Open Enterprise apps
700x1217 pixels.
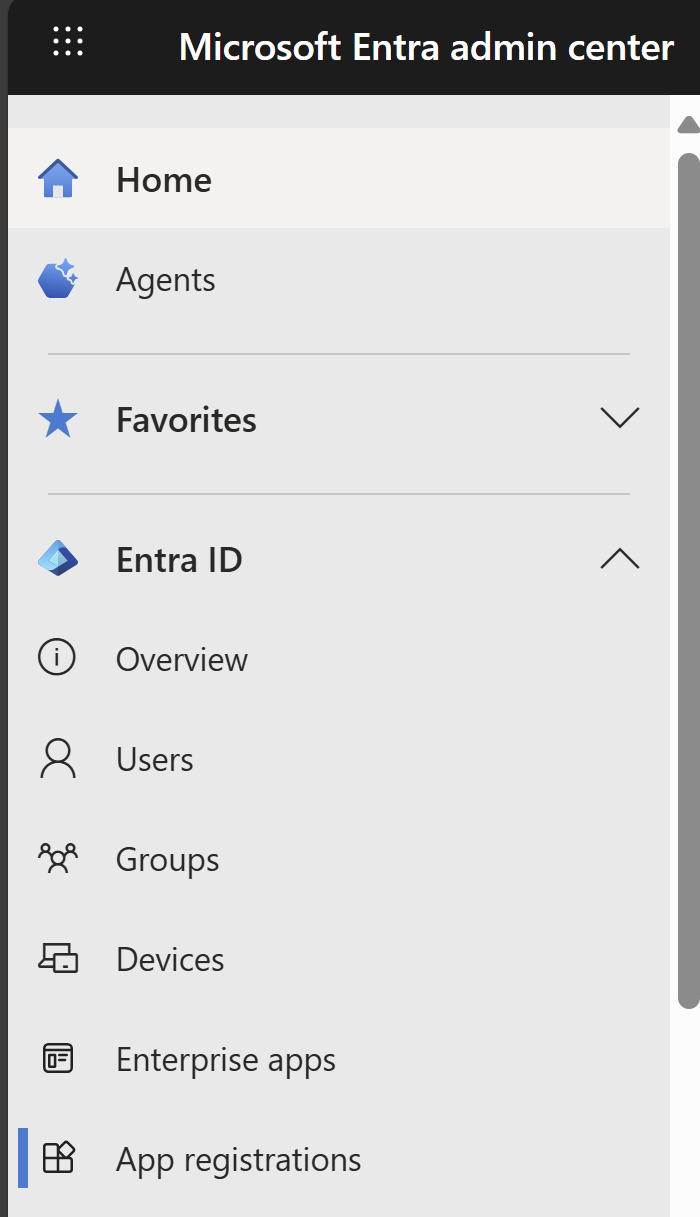coord(339,1059)
